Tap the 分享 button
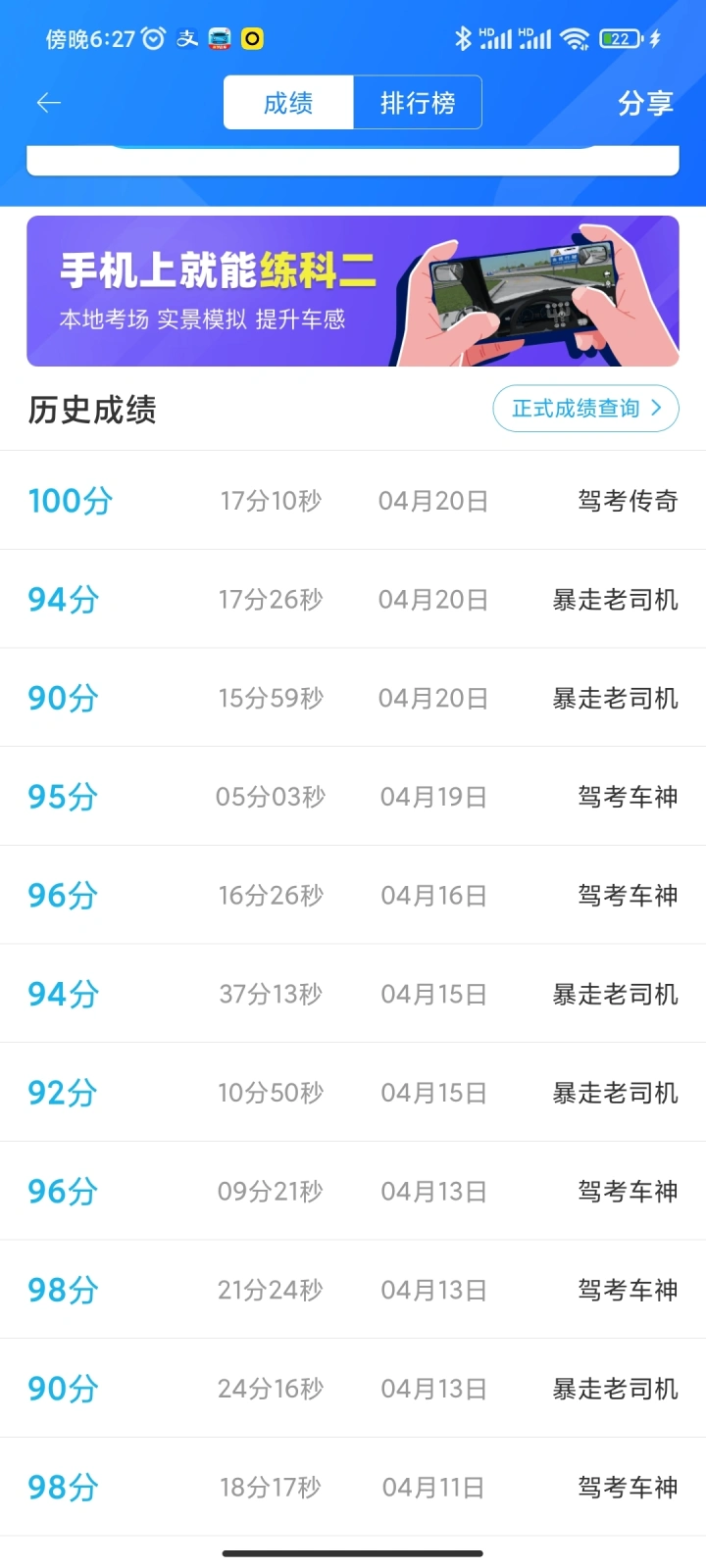Screen dimensions: 706x1568 point(645,103)
